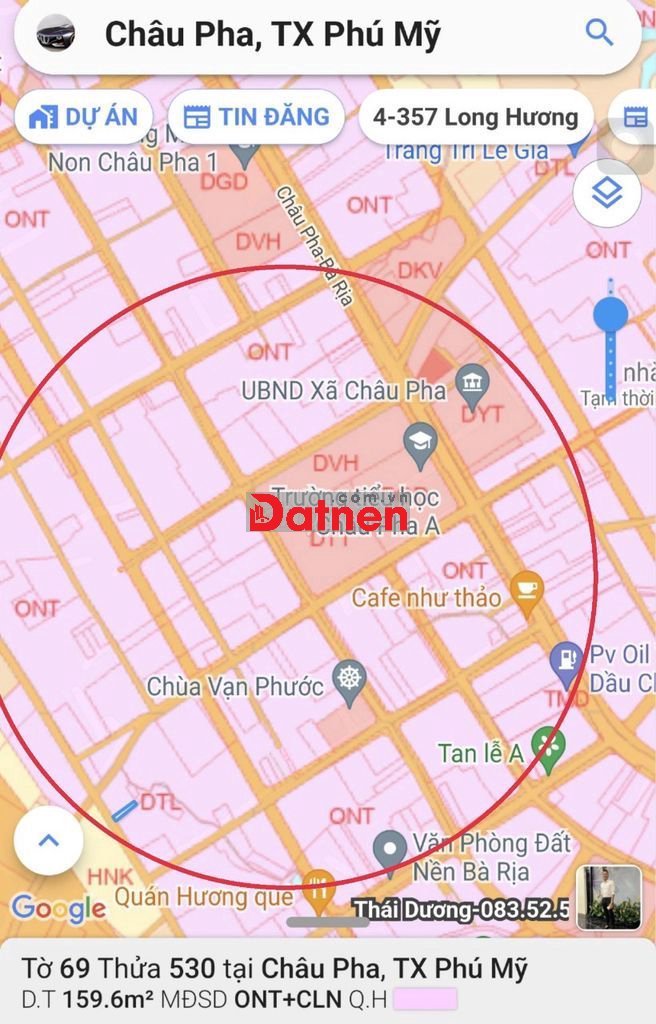Image resolution: width=656 pixels, height=1024 pixels.
Task: Open the Quán Hương quê restaurant marker
Action: pyautogui.click(x=319, y=885)
